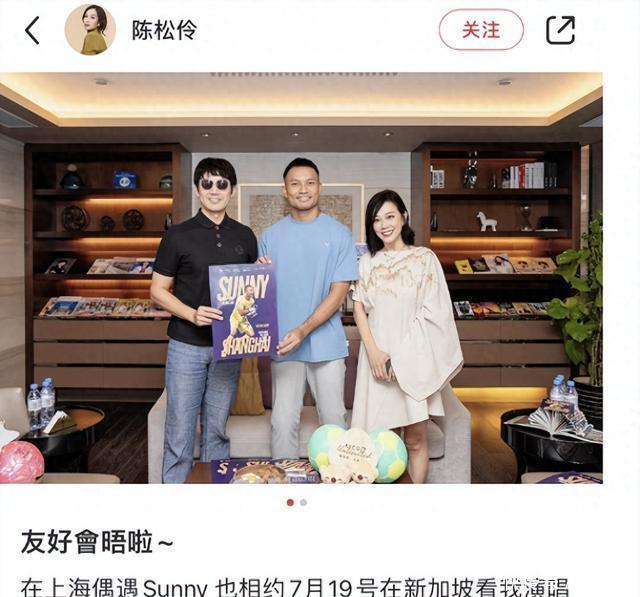Open 陈松伶's profile avatar
The height and width of the screenshot is (597, 640).
click(x=90, y=30)
